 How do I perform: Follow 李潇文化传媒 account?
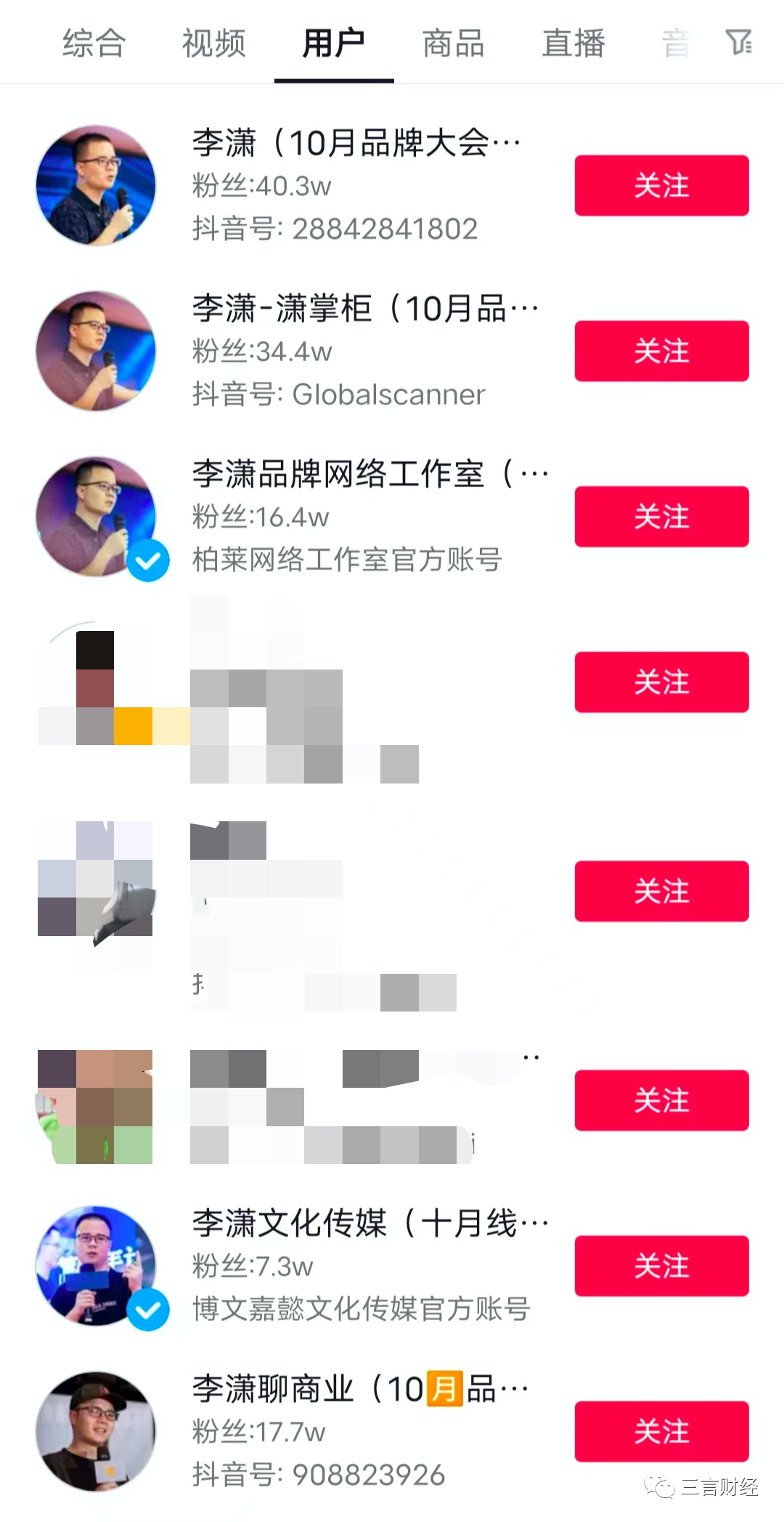pos(661,1266)
